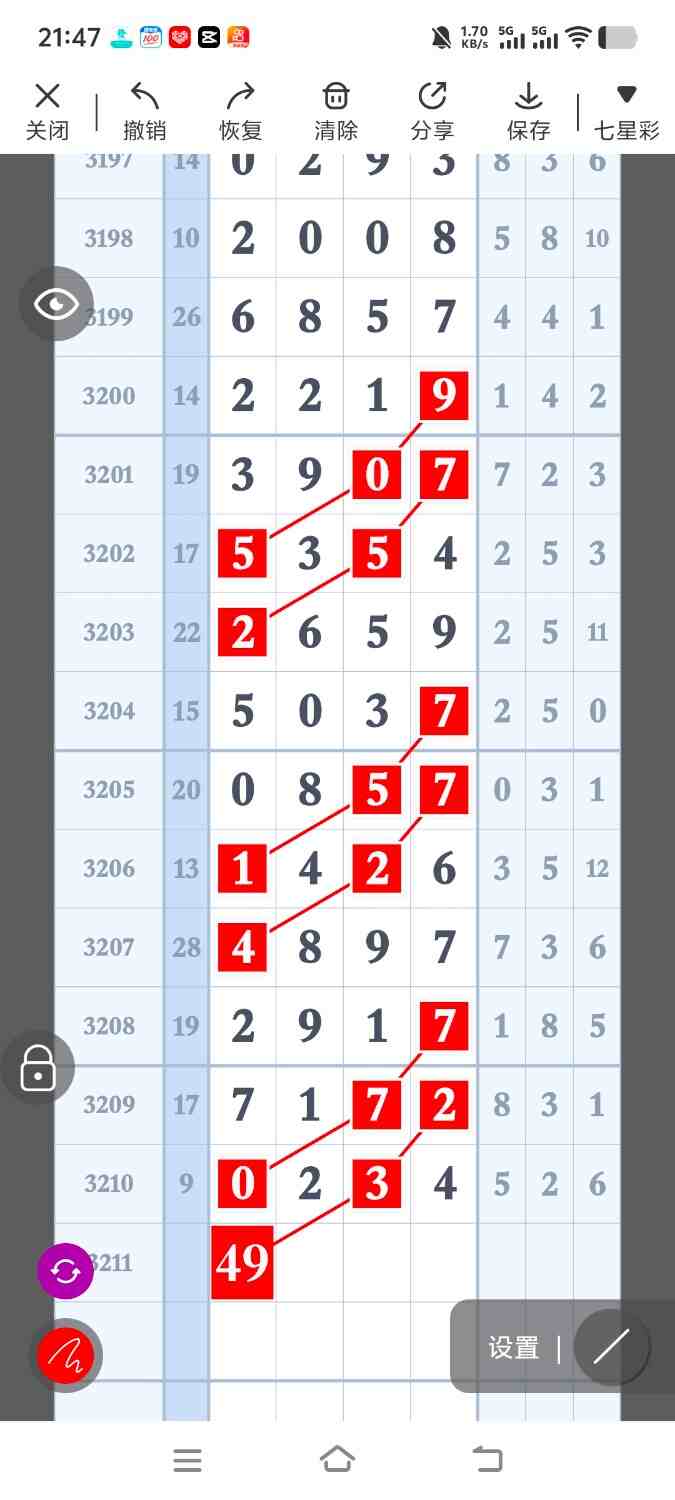Viewport: 675px width, 1500px height.
Task: Clear all markings with 清除
Action: click(x=336, y=111)
